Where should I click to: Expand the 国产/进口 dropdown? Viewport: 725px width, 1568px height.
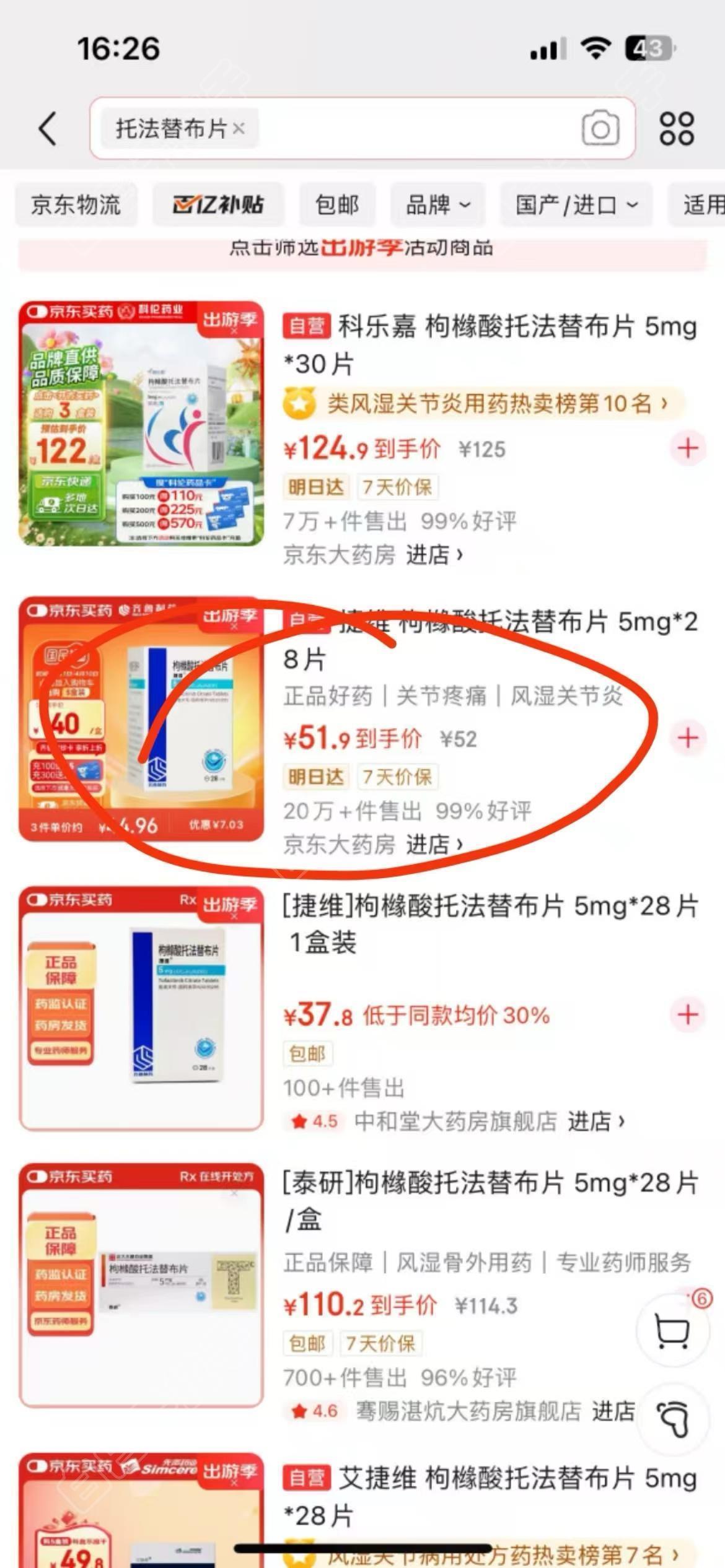576,205
